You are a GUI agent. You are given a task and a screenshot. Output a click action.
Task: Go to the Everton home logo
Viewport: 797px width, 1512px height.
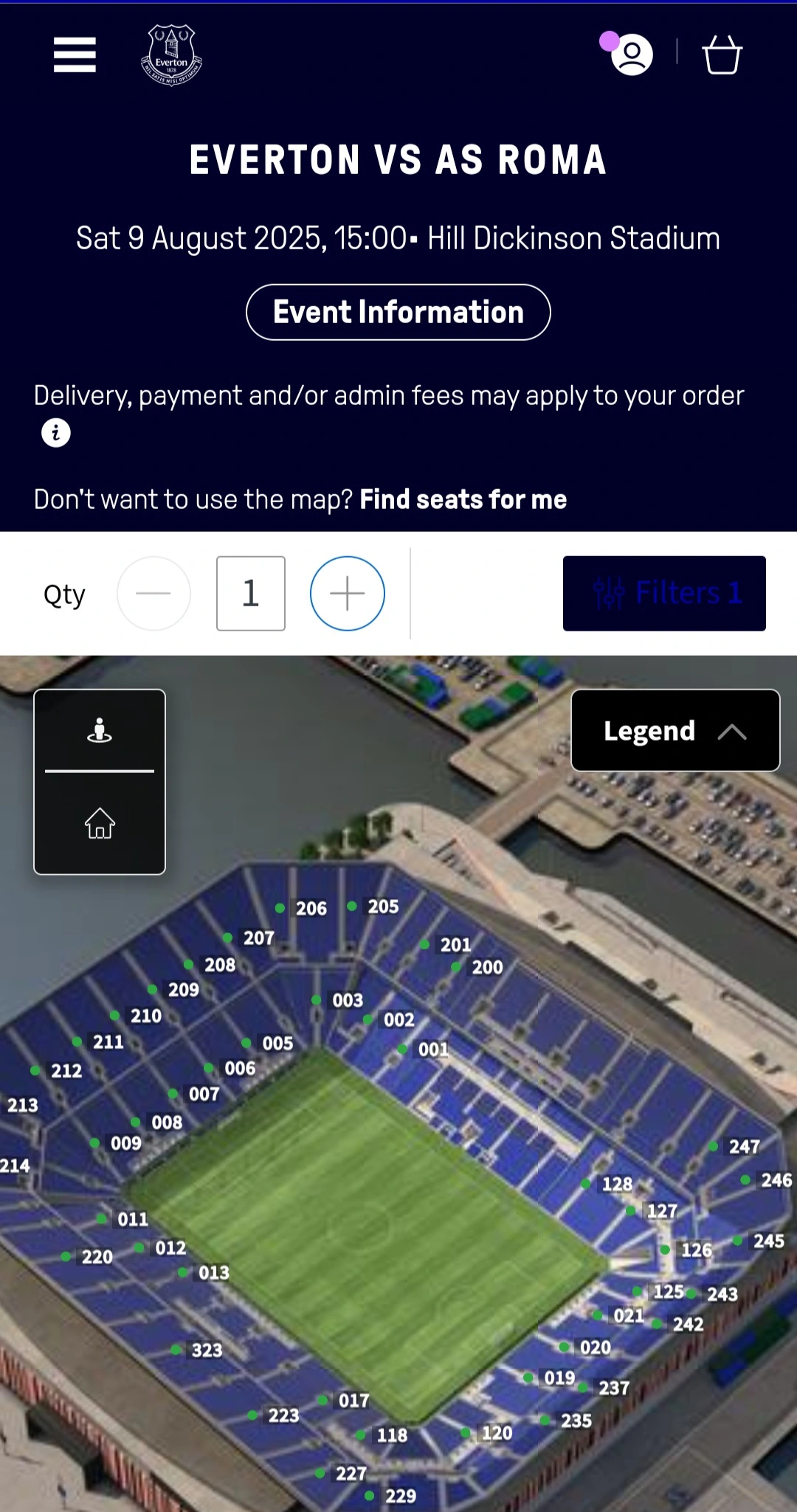click(x=171, y=55)
